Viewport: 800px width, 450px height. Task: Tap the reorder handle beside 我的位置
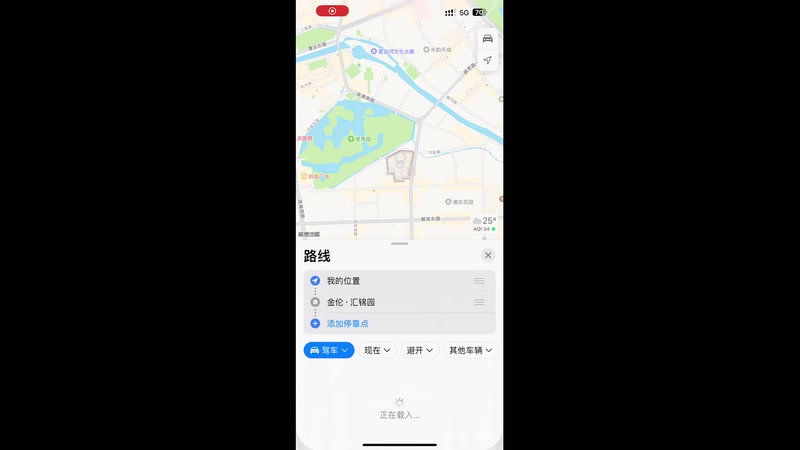tap(479, 281)
